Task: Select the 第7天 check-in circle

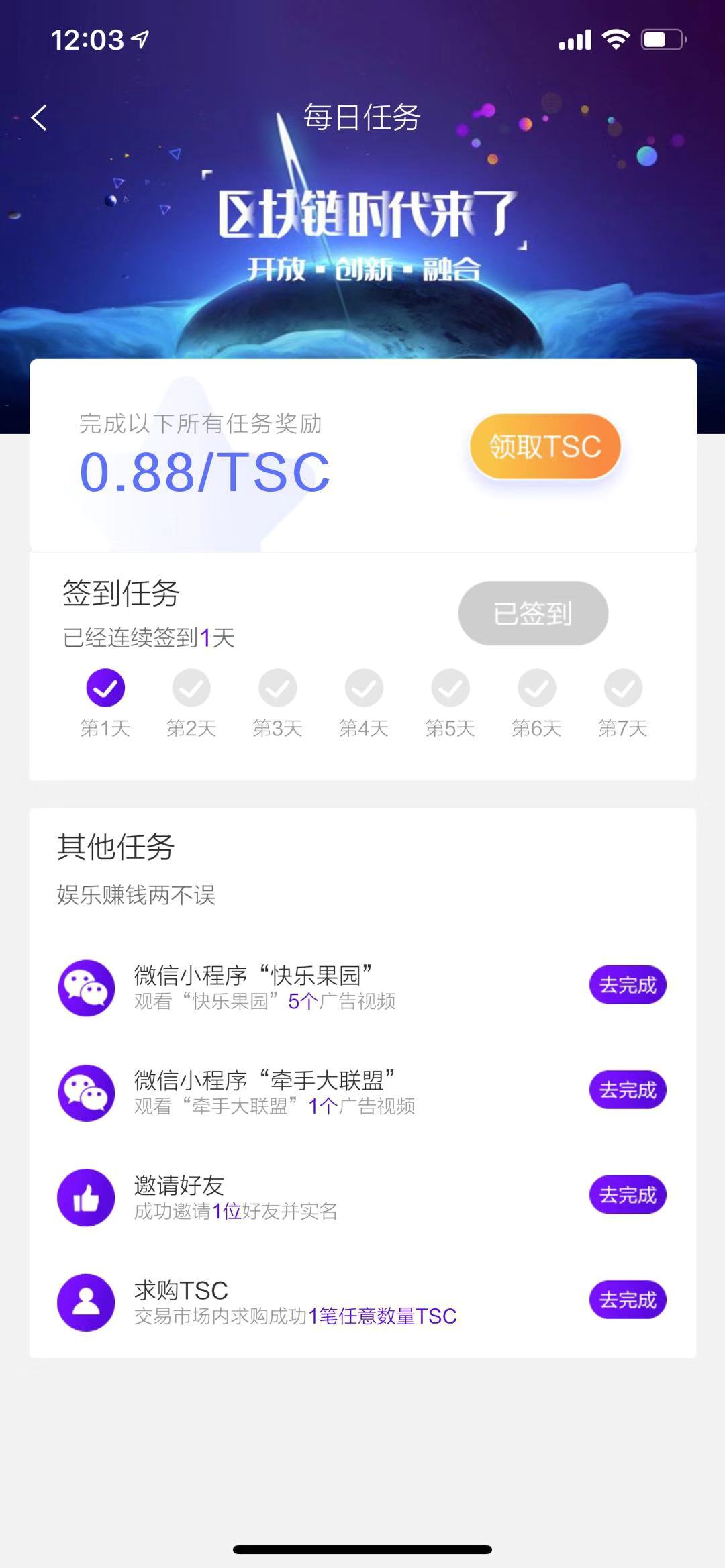Action: pos(624,688)
